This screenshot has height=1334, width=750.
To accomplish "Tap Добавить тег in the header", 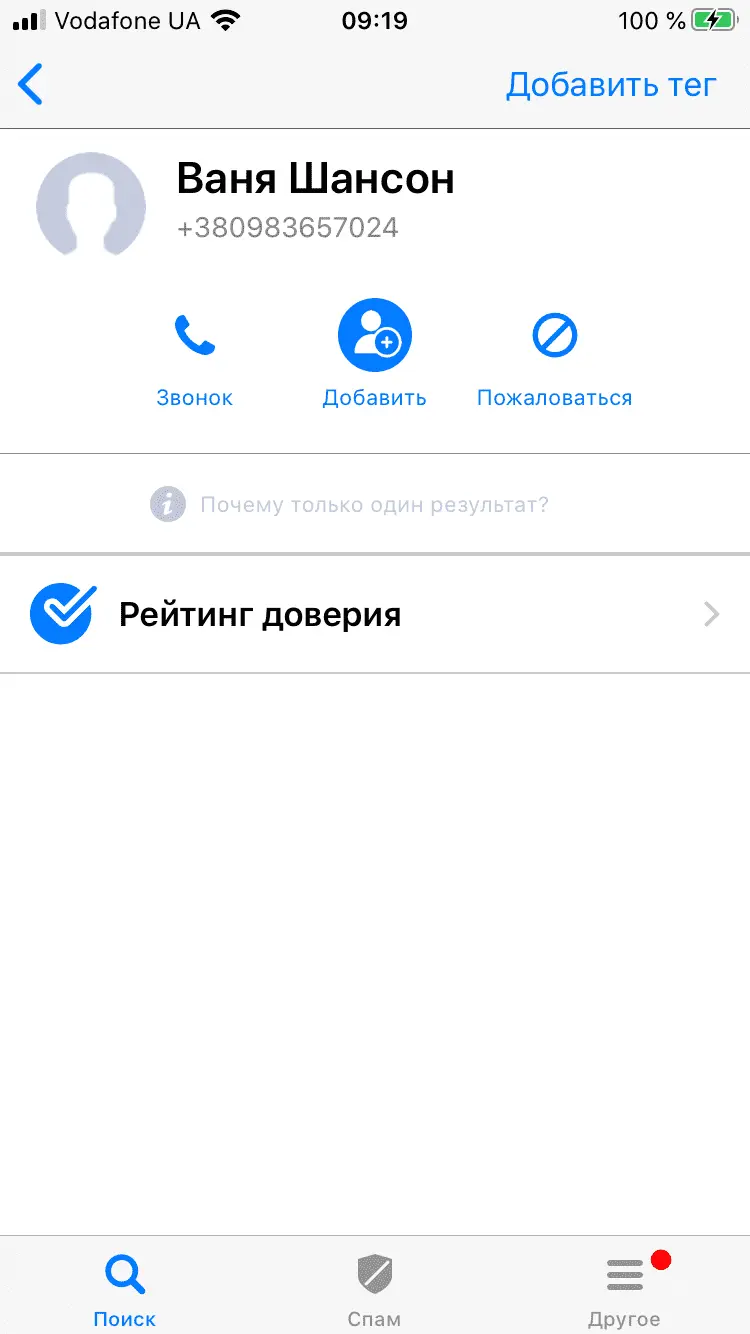I will [611, 85].
